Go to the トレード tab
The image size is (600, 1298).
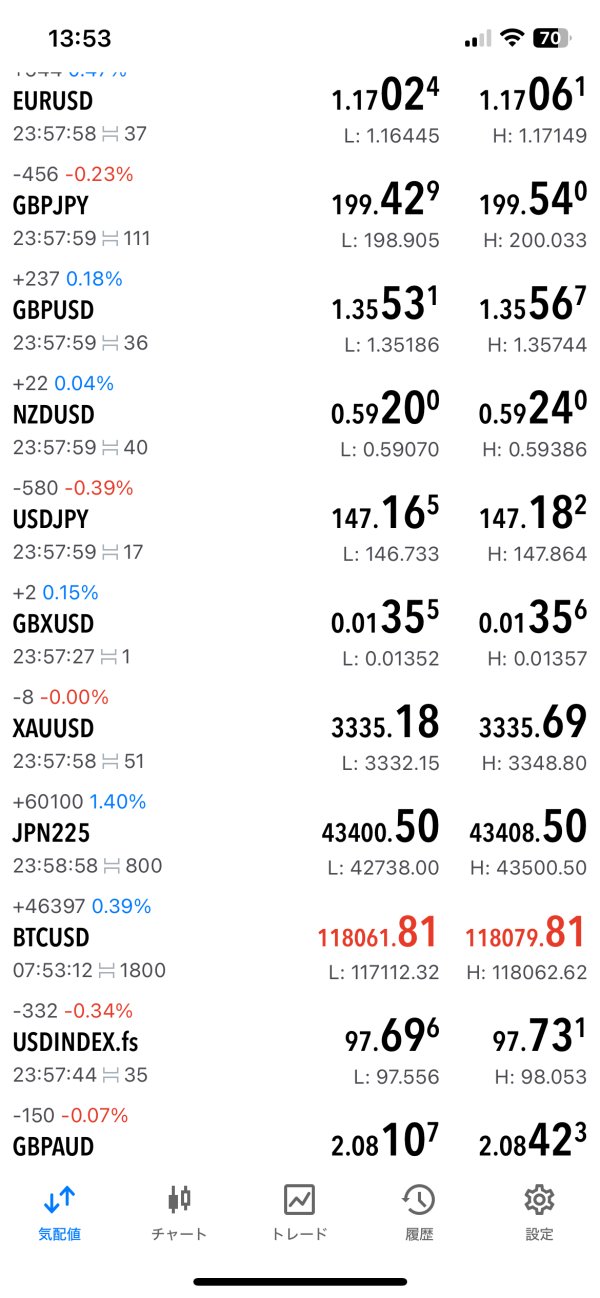point(300,1212)
